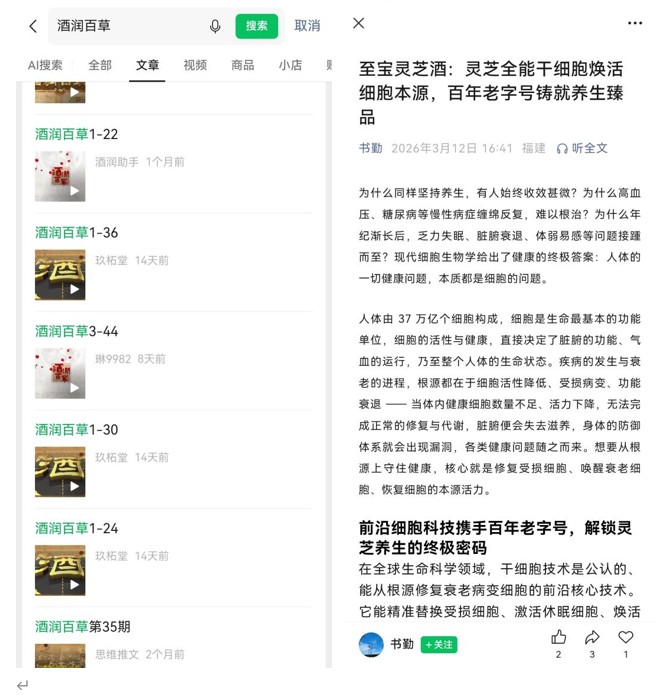Tap the green 搜索 button
Image resolution: width=656 pixels, height=696 pixels.
coord(257,26)
